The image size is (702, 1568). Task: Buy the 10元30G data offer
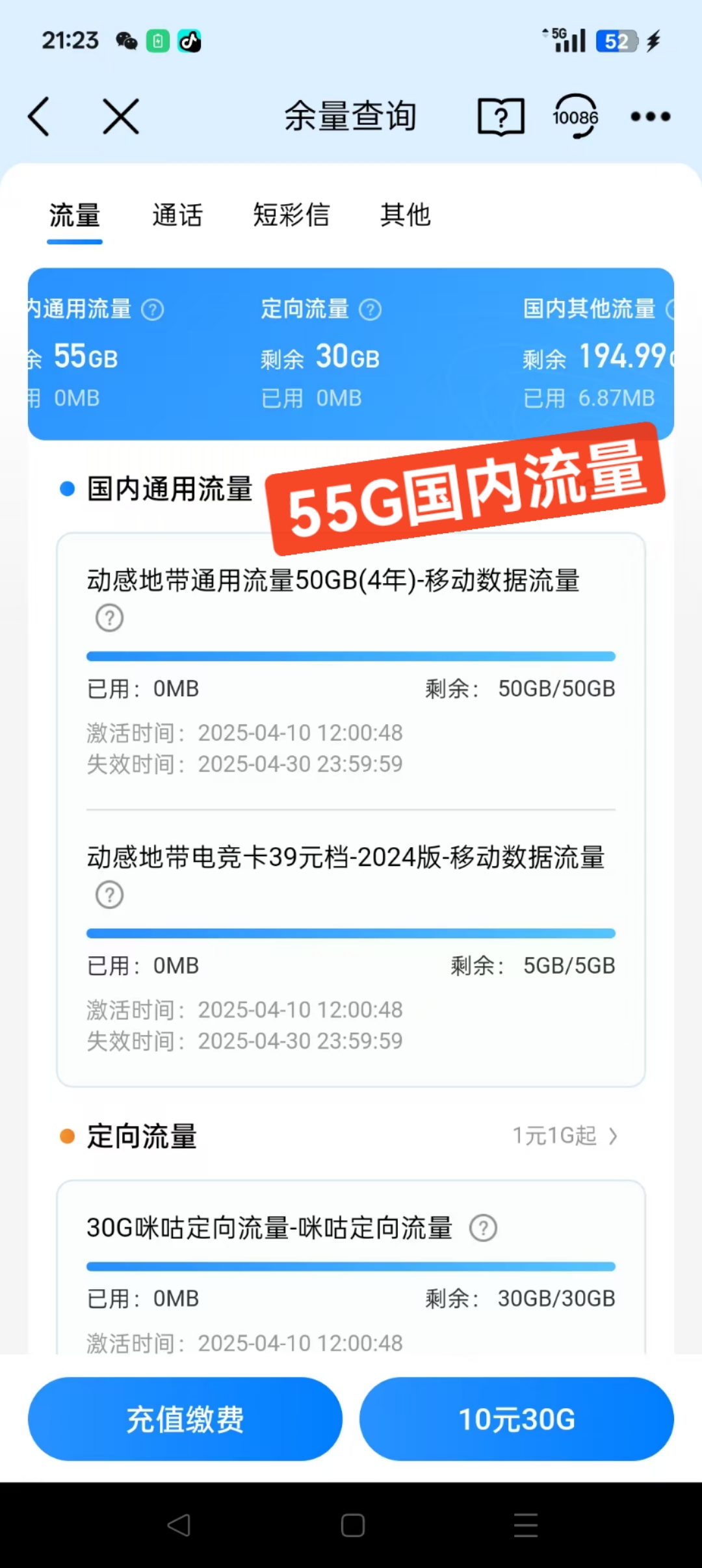click(x=517, y=1418)
